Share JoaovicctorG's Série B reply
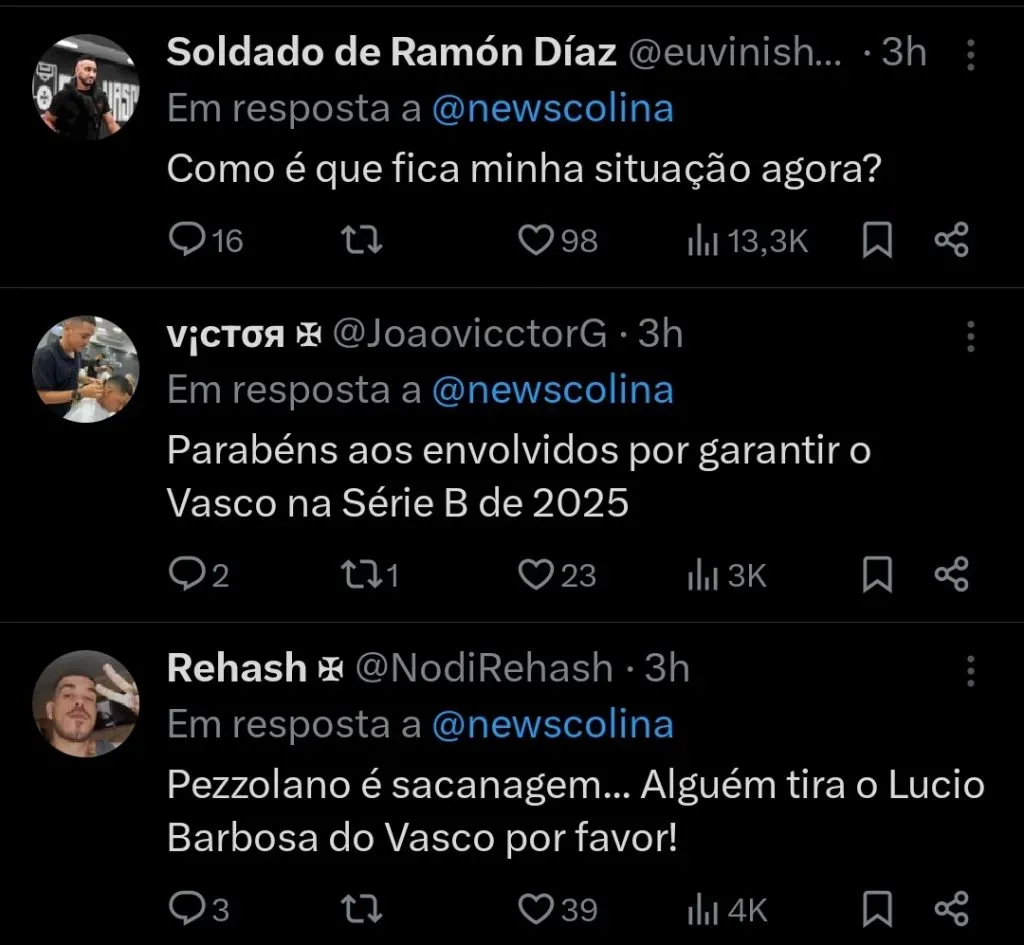Screen dimensions: 1024x945 point(951,575)
